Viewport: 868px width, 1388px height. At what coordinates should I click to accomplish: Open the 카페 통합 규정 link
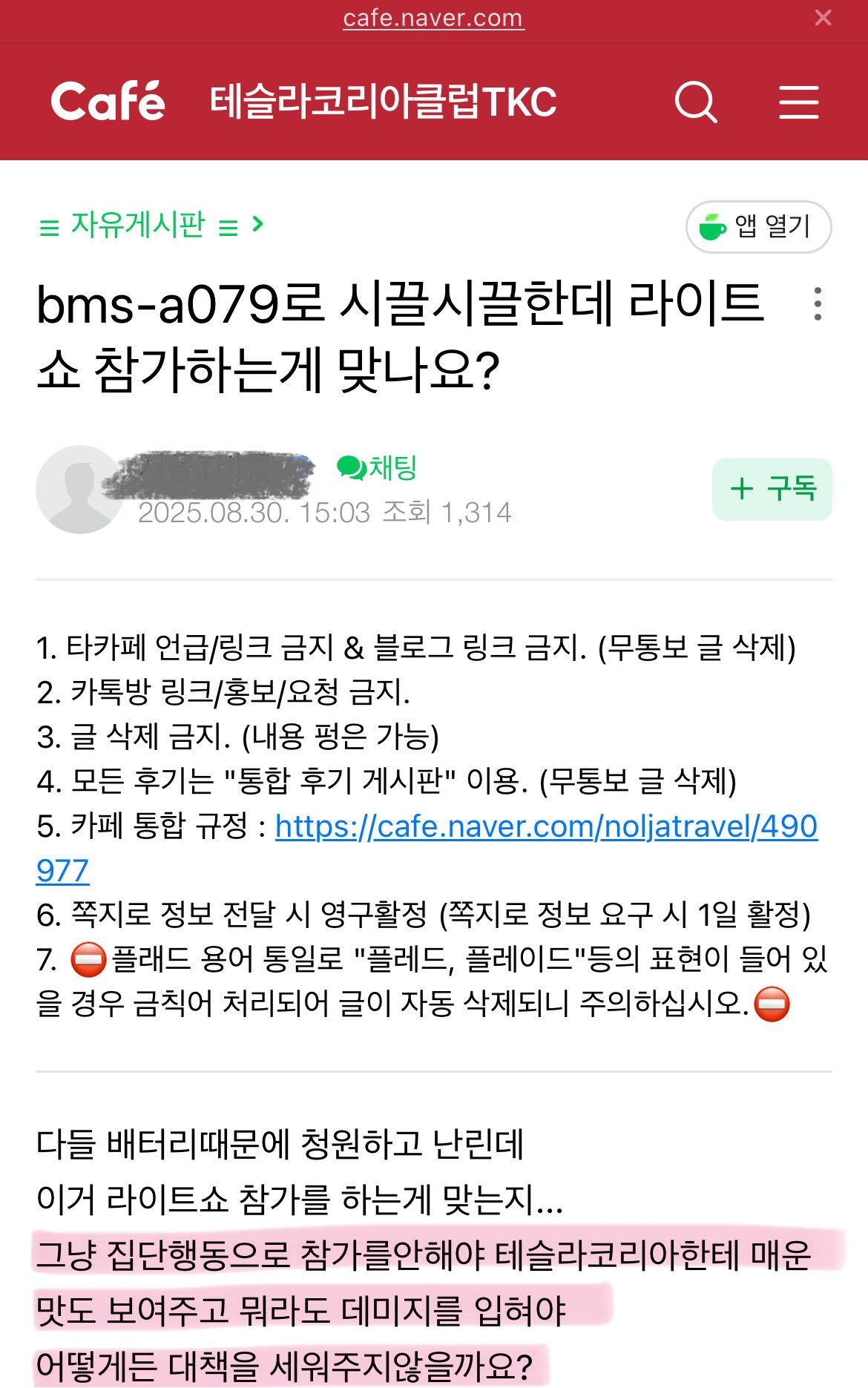coord(546,826)
